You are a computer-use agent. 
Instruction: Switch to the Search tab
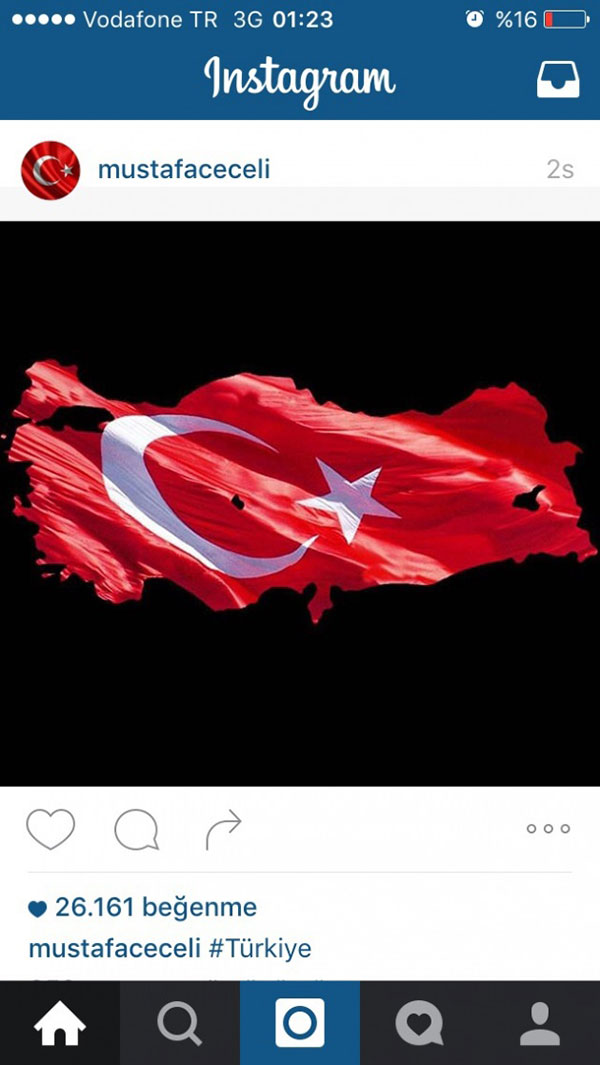pos(180,1024)
